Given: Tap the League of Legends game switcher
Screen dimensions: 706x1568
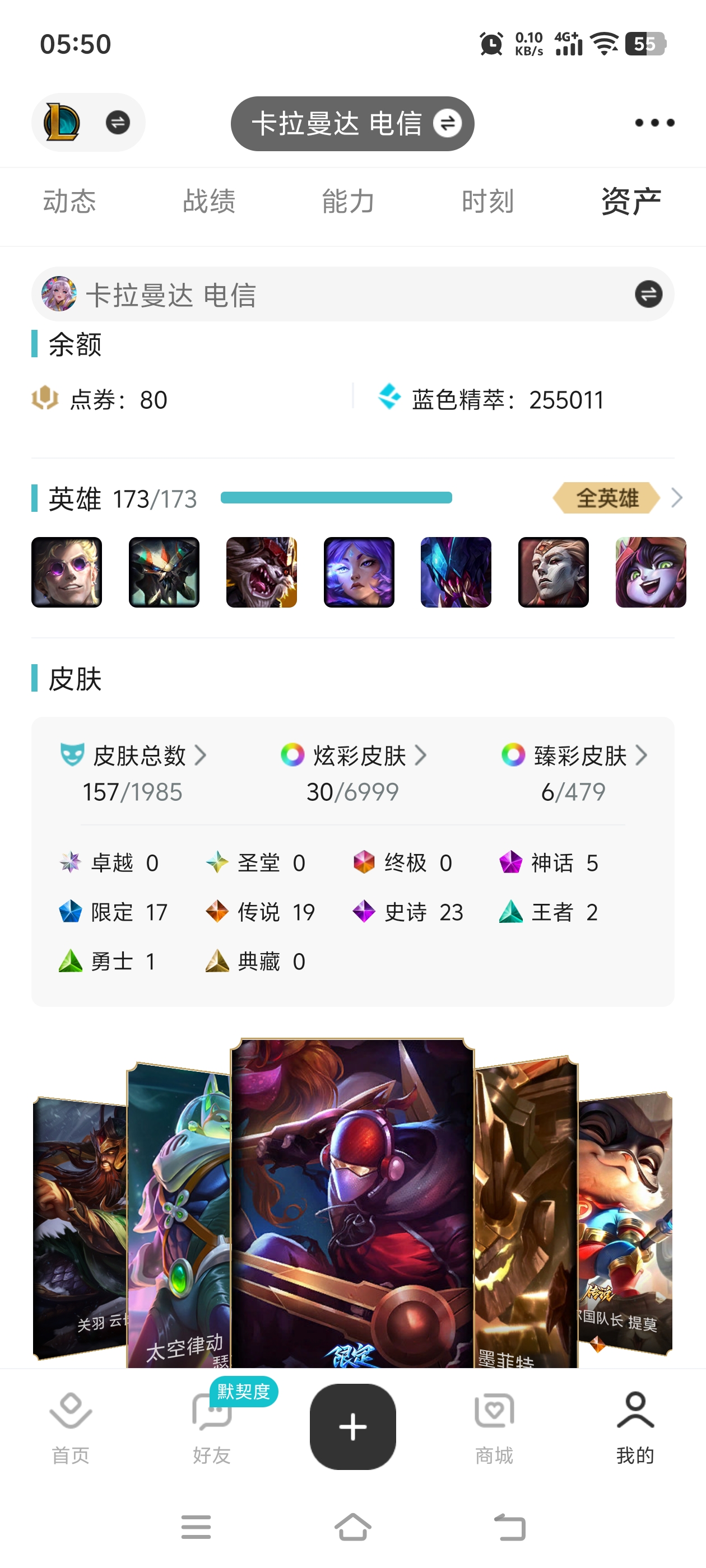Looking at the screenshot, I should point(89,122).
